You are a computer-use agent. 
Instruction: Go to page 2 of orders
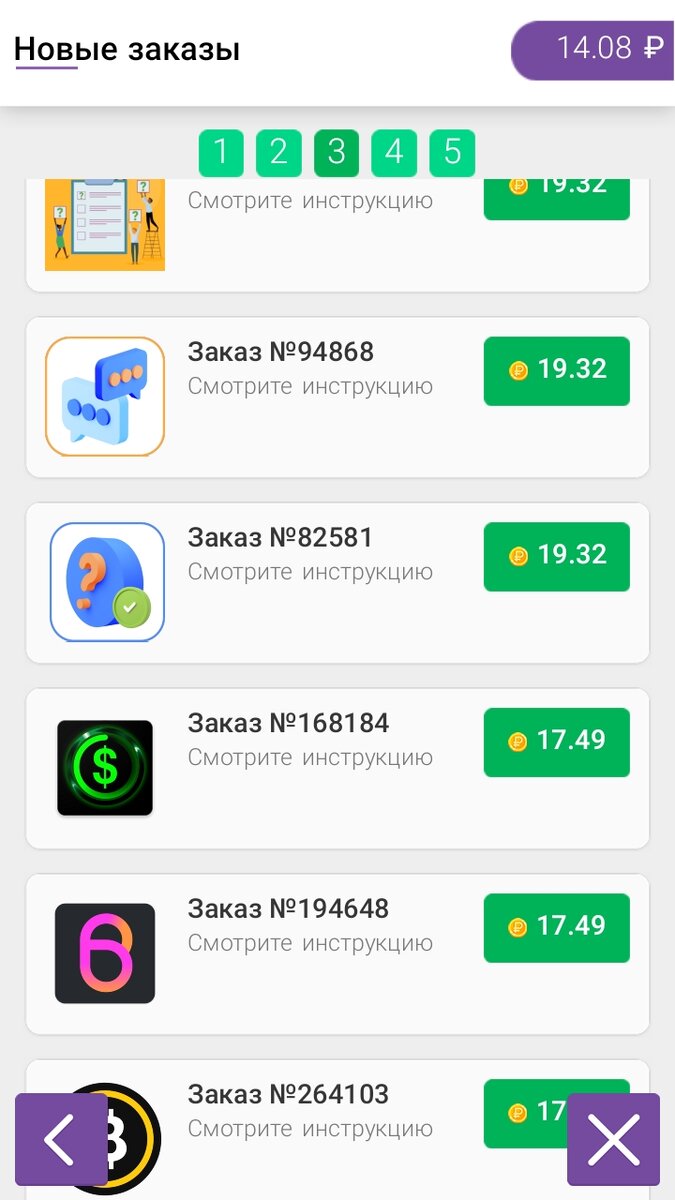[278, 153]
